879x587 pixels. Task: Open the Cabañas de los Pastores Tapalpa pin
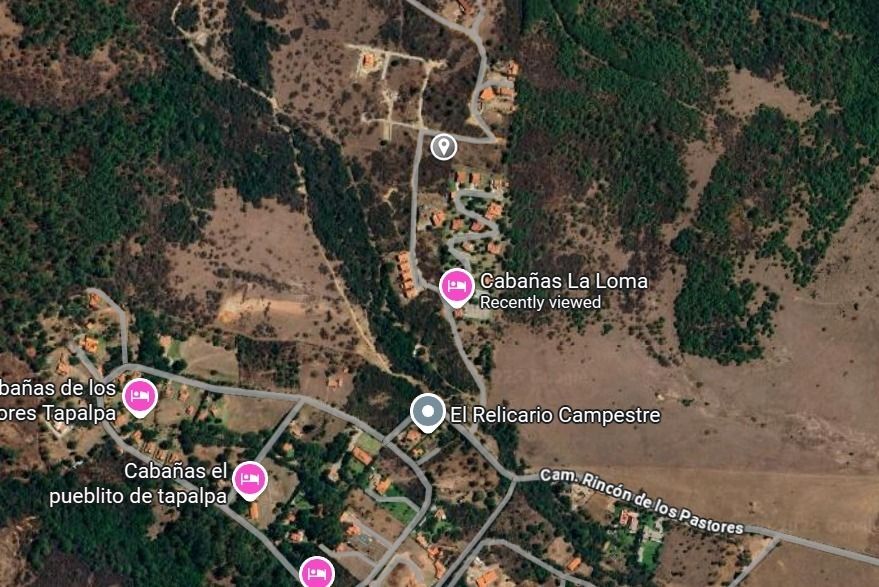[139, 397]
